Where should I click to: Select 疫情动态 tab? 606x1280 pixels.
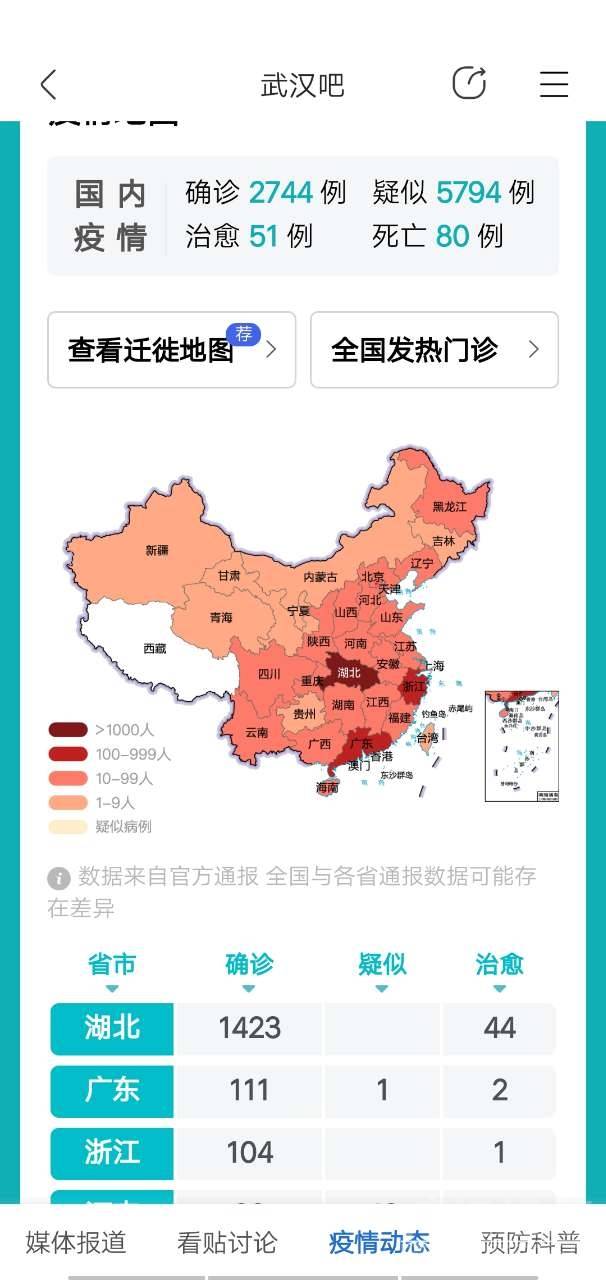coord(379,1242)
